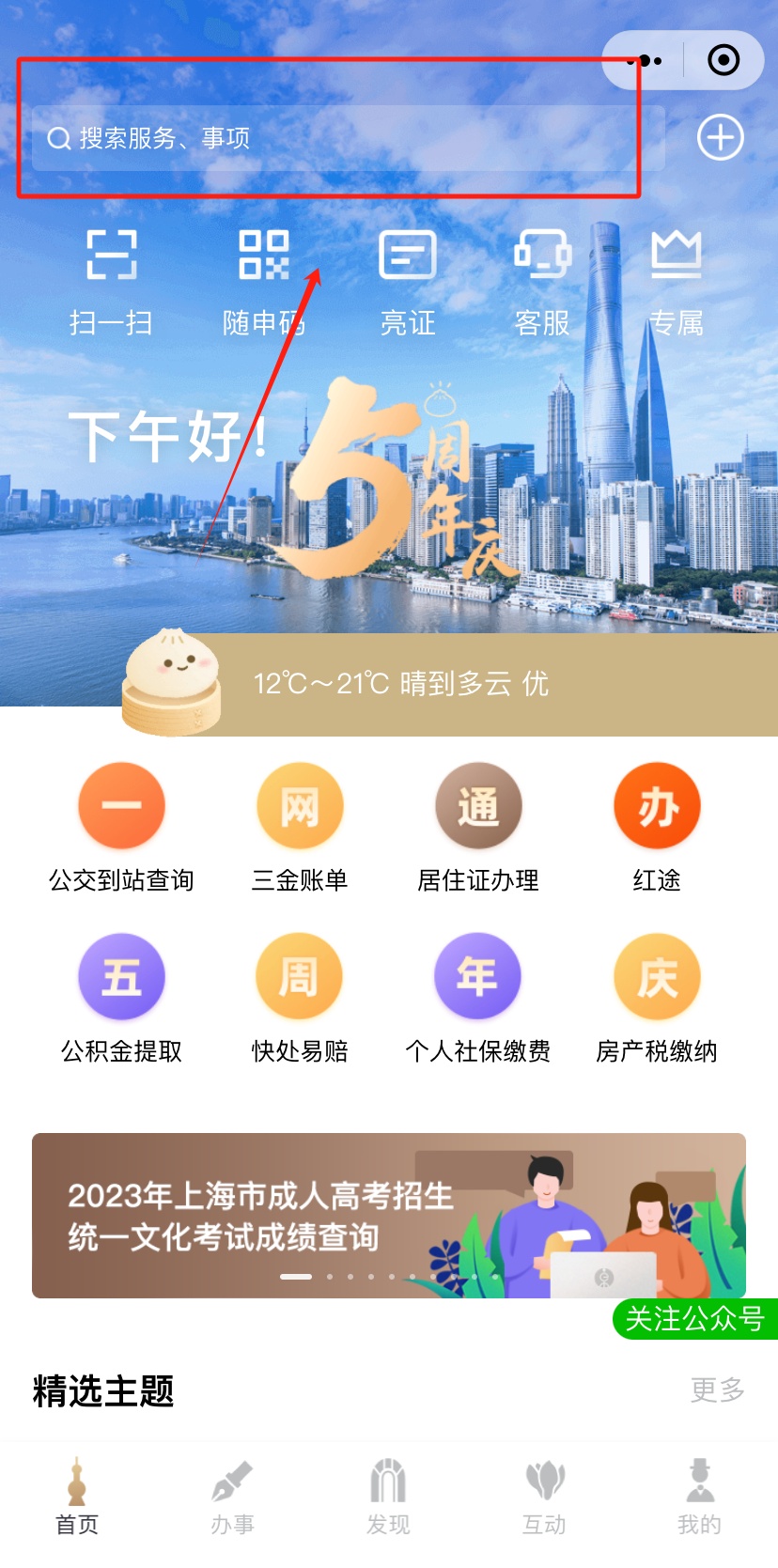Open the plus add icon
Viewport: 778px width, 1568px height.
[x=720, y=138]
